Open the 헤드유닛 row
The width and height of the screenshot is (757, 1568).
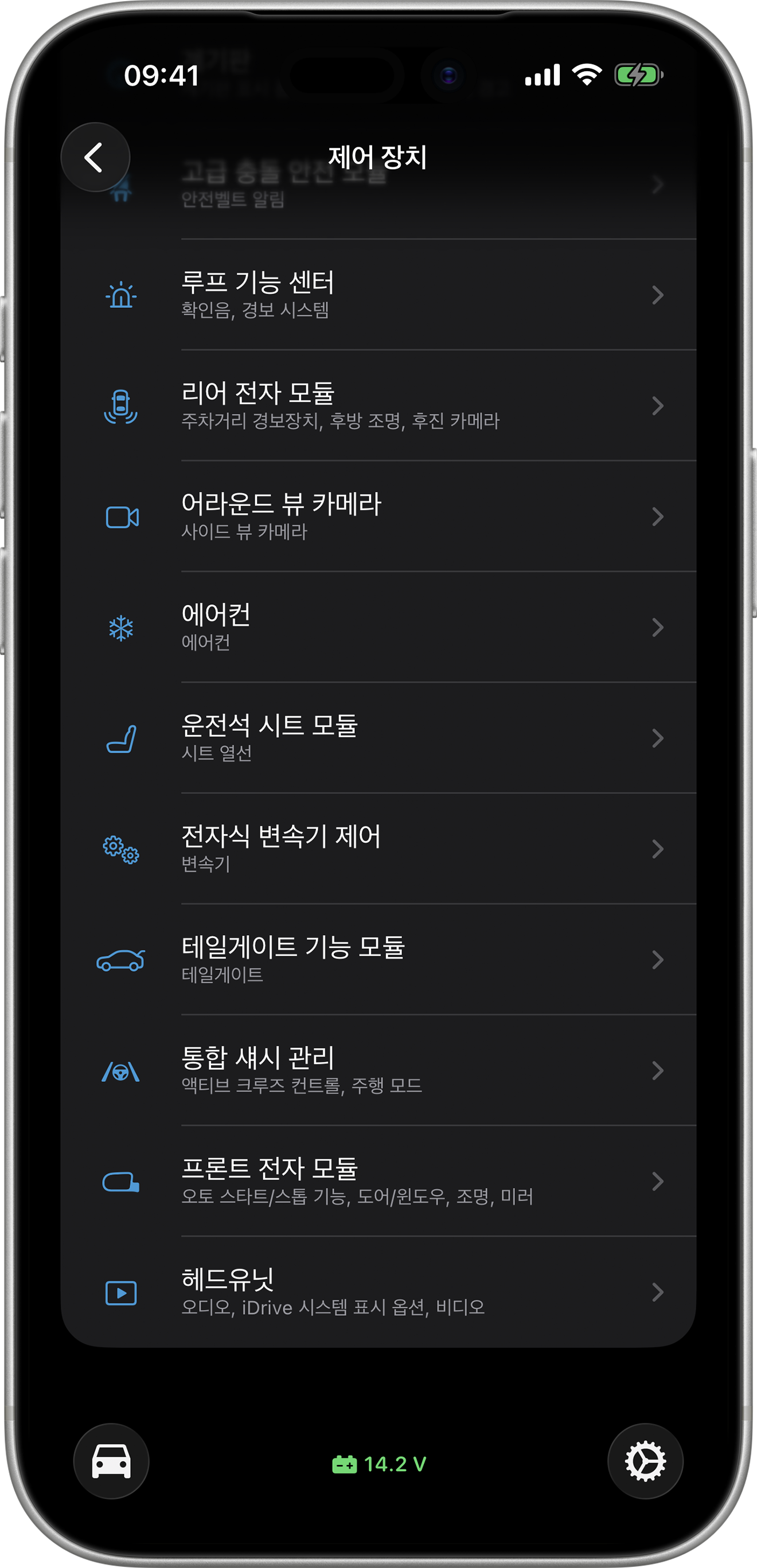377,1292
